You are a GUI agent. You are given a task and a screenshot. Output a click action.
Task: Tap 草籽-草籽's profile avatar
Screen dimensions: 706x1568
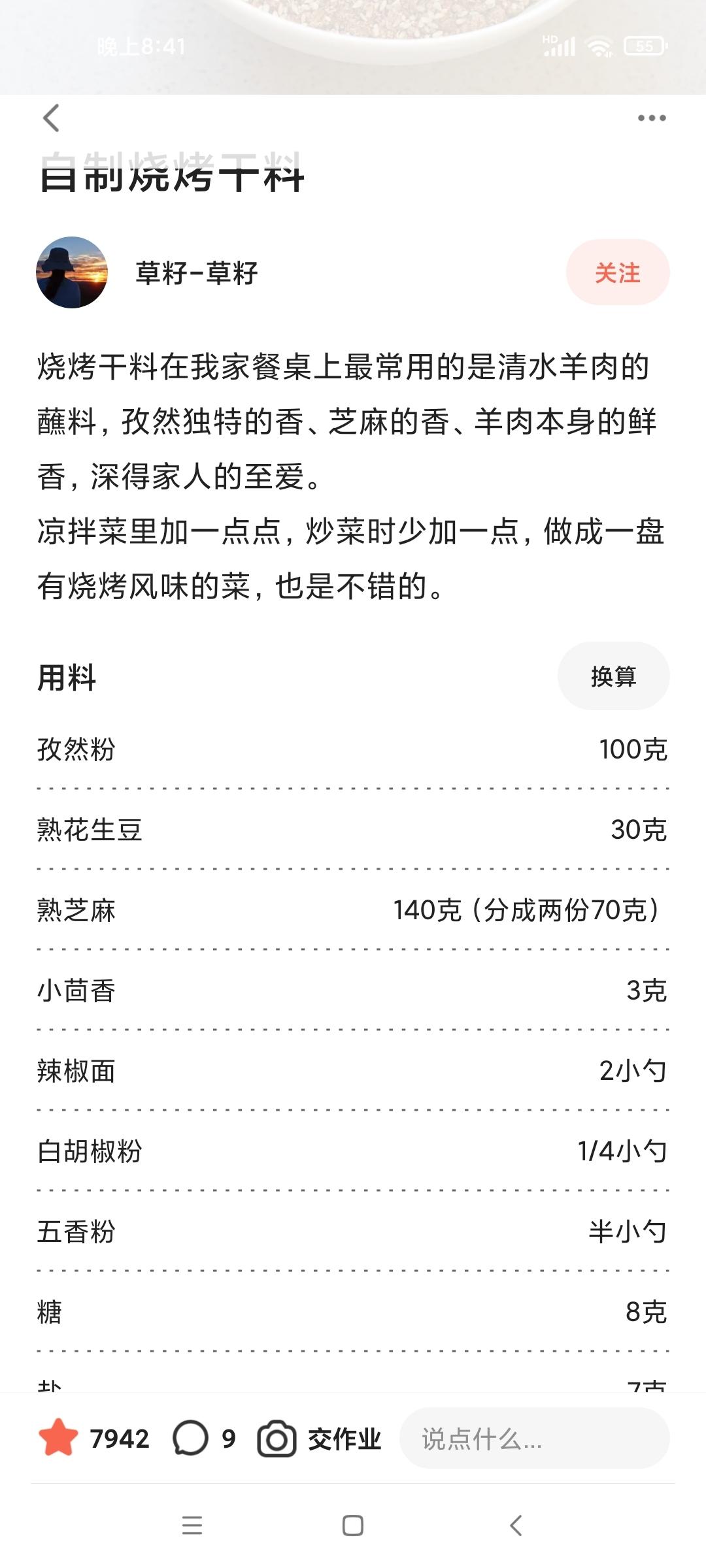click(72, 274)
